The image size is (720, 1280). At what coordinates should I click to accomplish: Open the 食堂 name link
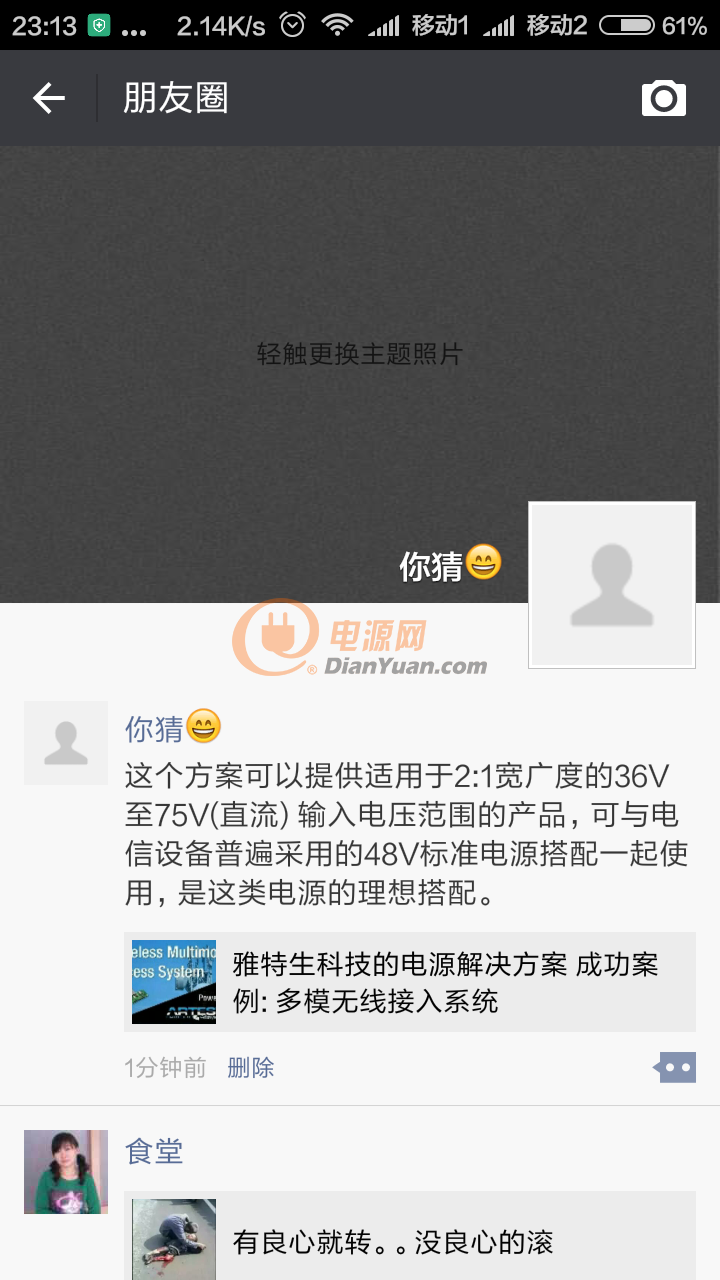(x=154, y=1151)
